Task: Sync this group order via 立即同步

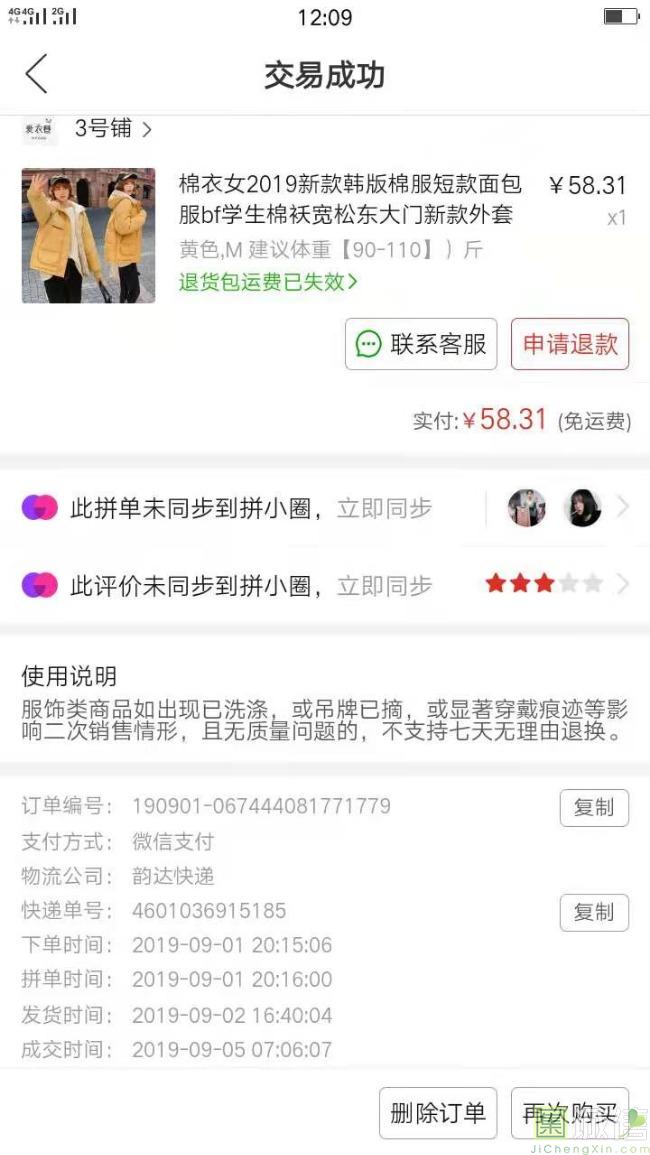Action: point(384,508)
